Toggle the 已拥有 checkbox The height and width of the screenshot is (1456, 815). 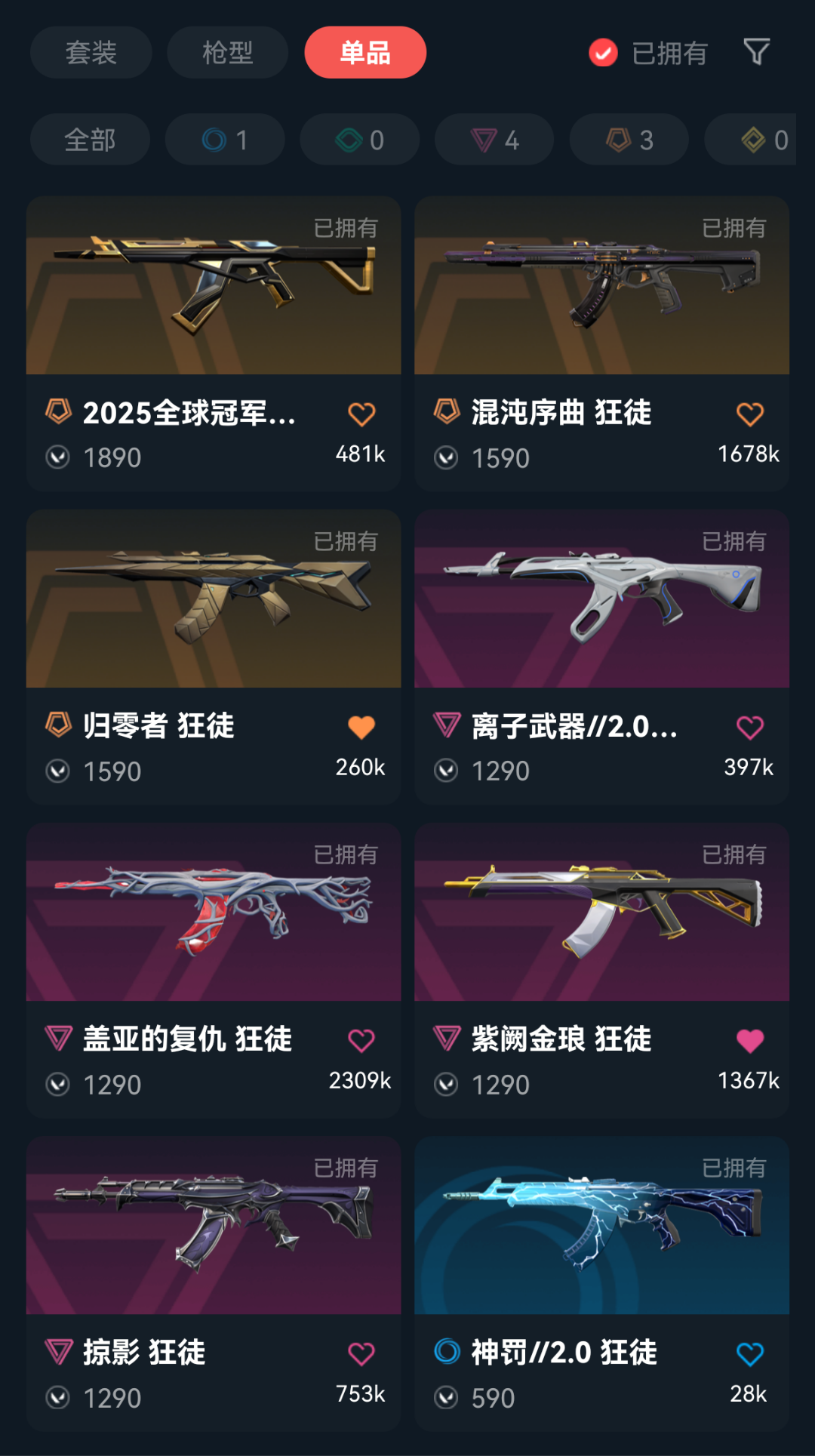coord(603,53)
